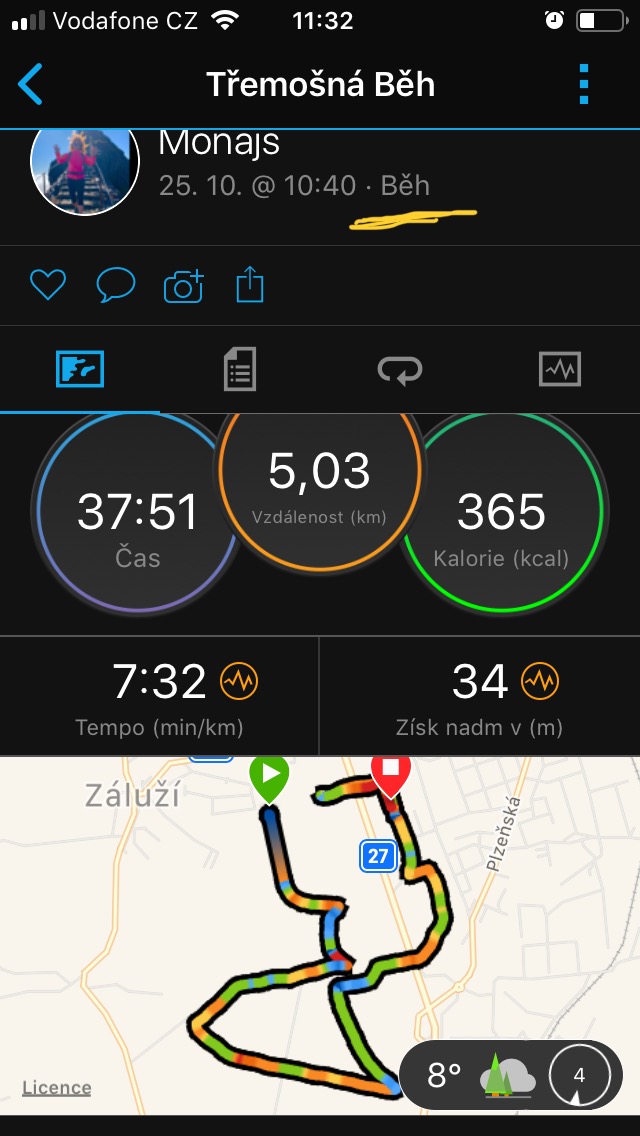Viewport: 640px width, 1136px height.
Task: Open the Monajs profile picture
Action: 85,167
